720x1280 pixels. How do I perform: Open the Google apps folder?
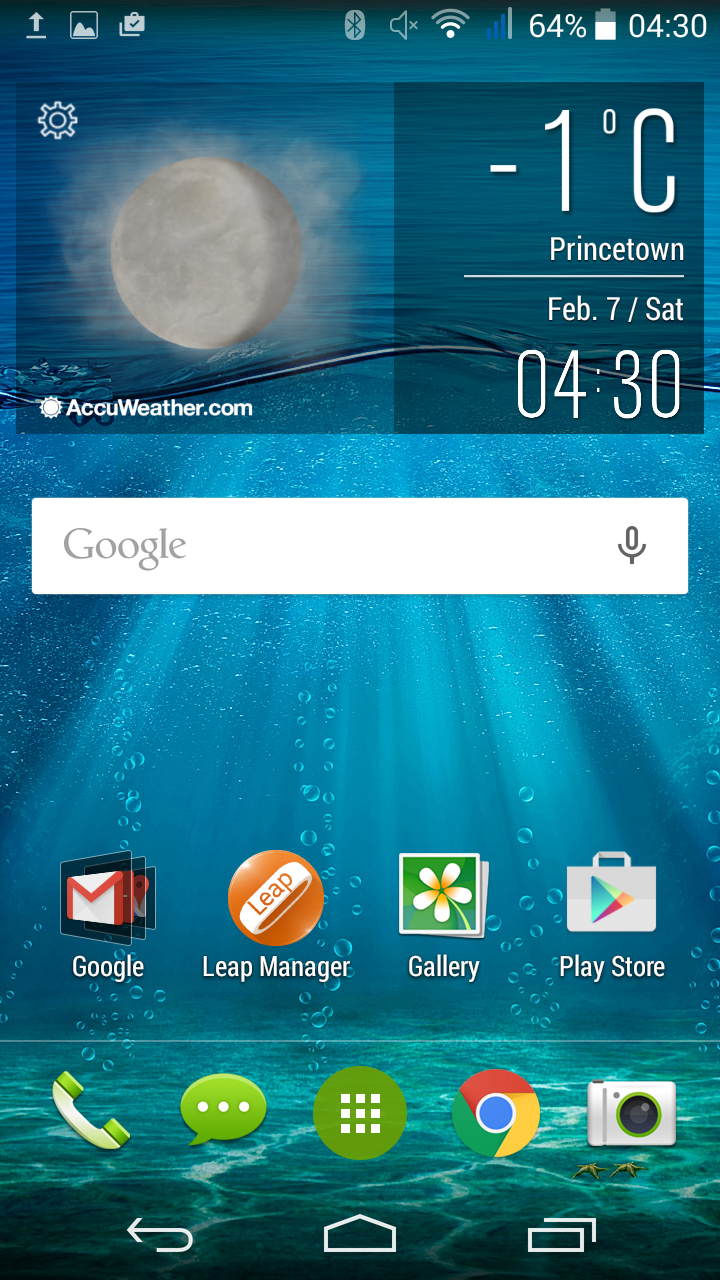[x=108, y=898]
